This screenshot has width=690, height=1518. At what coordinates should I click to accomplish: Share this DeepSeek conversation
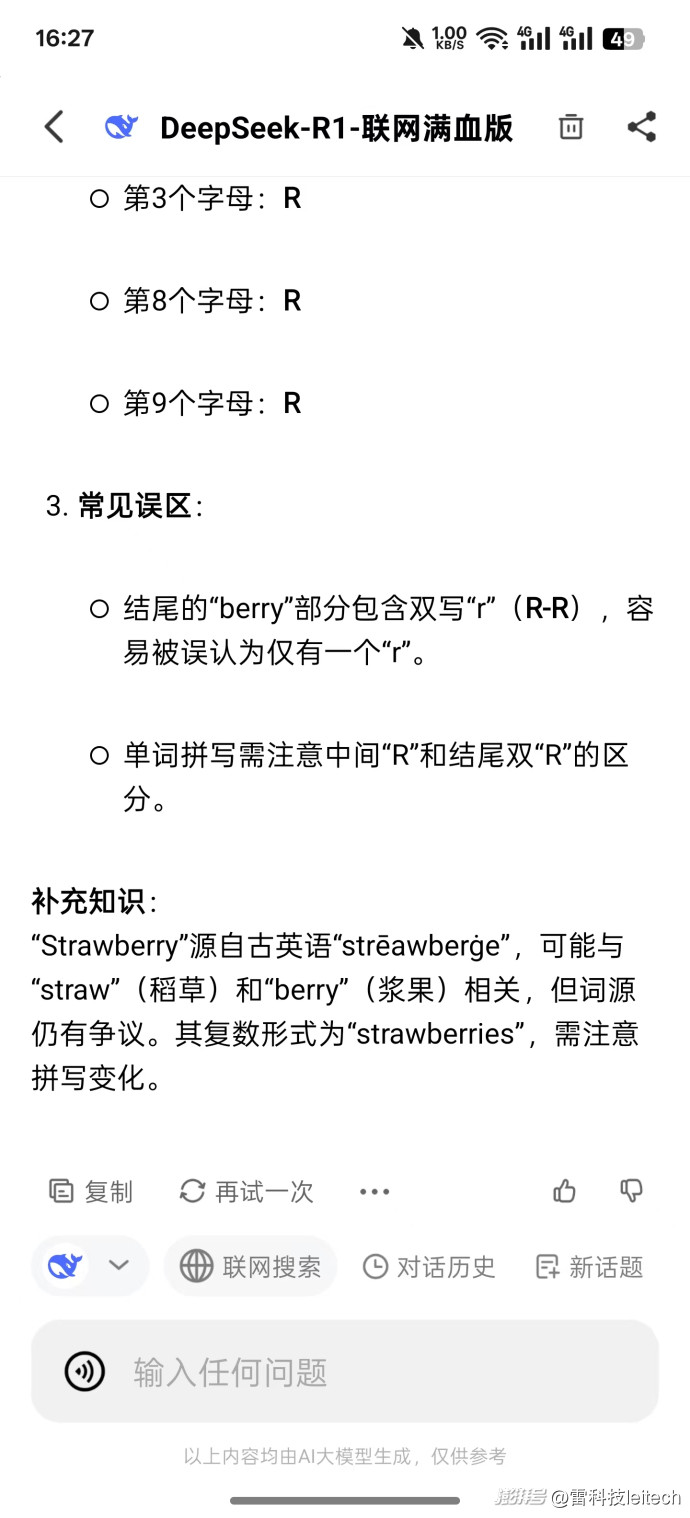(641, 127)
